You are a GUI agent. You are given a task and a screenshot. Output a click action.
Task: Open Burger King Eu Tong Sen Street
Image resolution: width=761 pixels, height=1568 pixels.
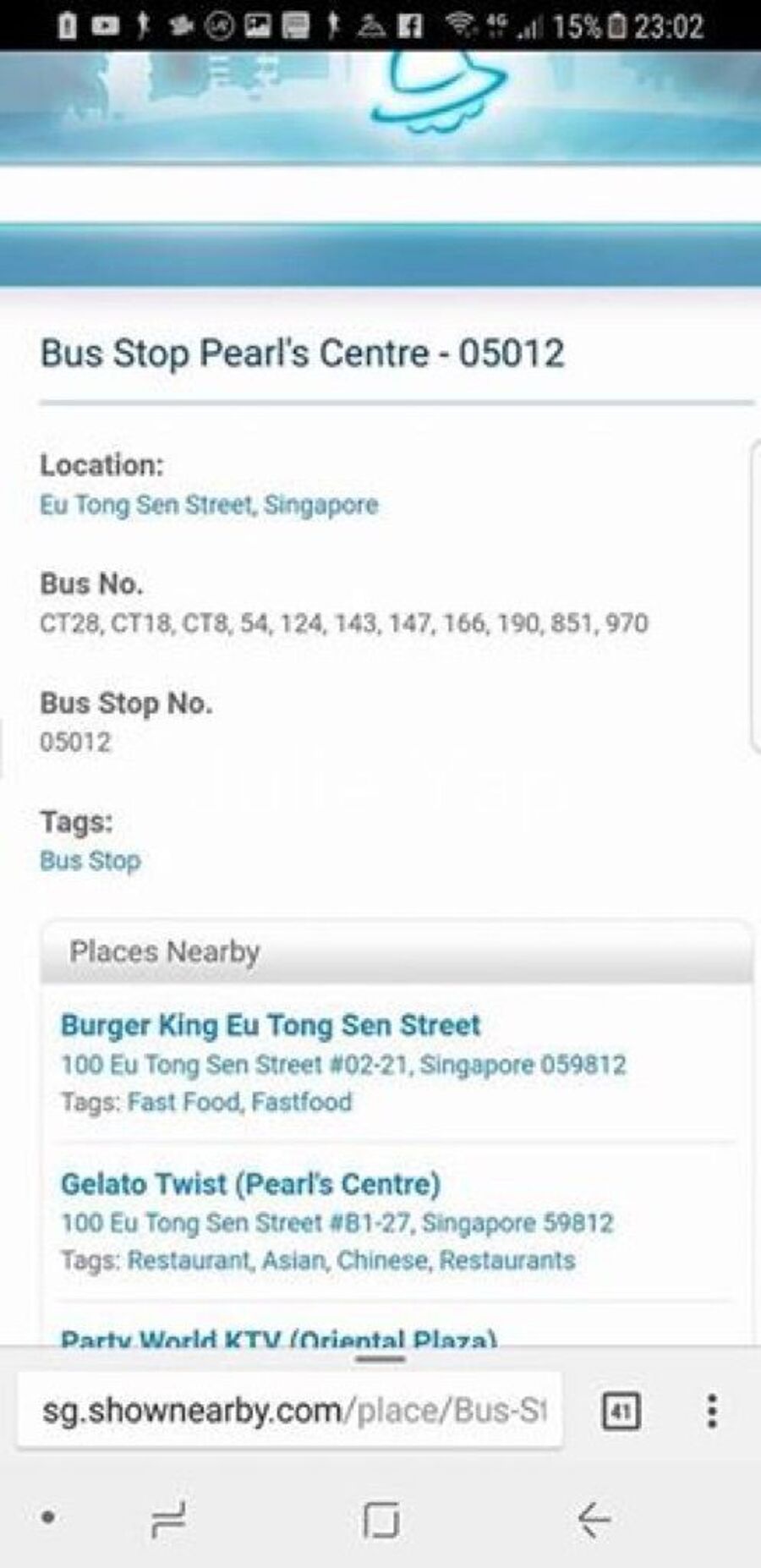(271, 1025)
